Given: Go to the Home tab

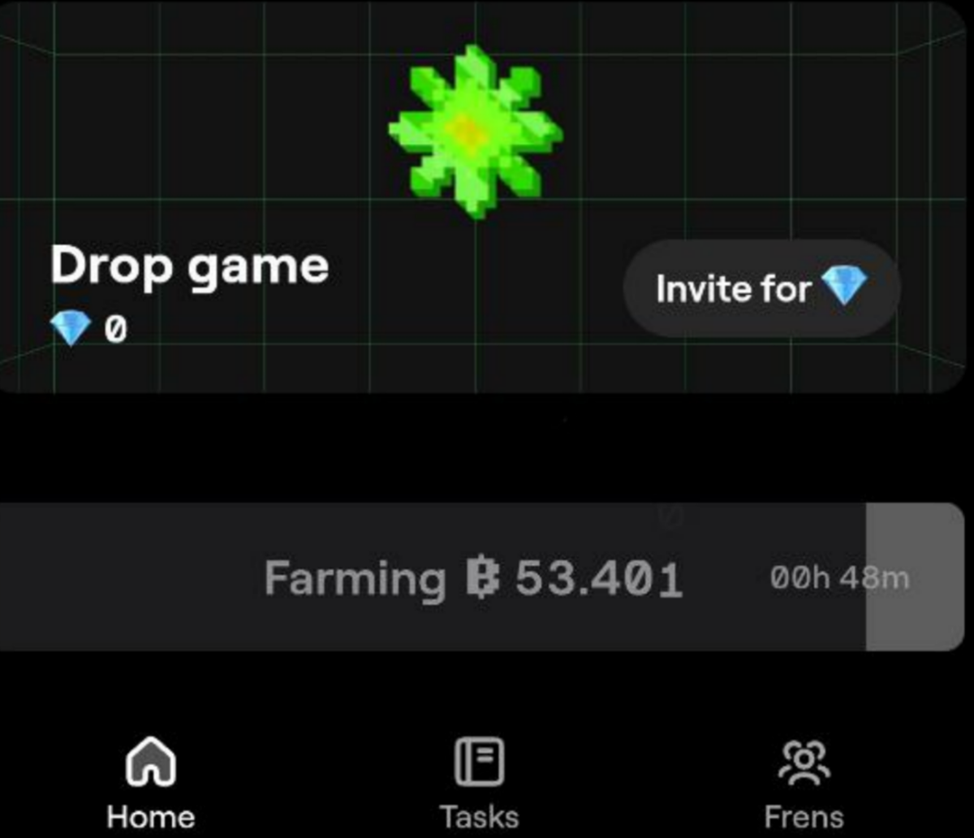Looking at the screenshot, I should [x=150, y=783].
